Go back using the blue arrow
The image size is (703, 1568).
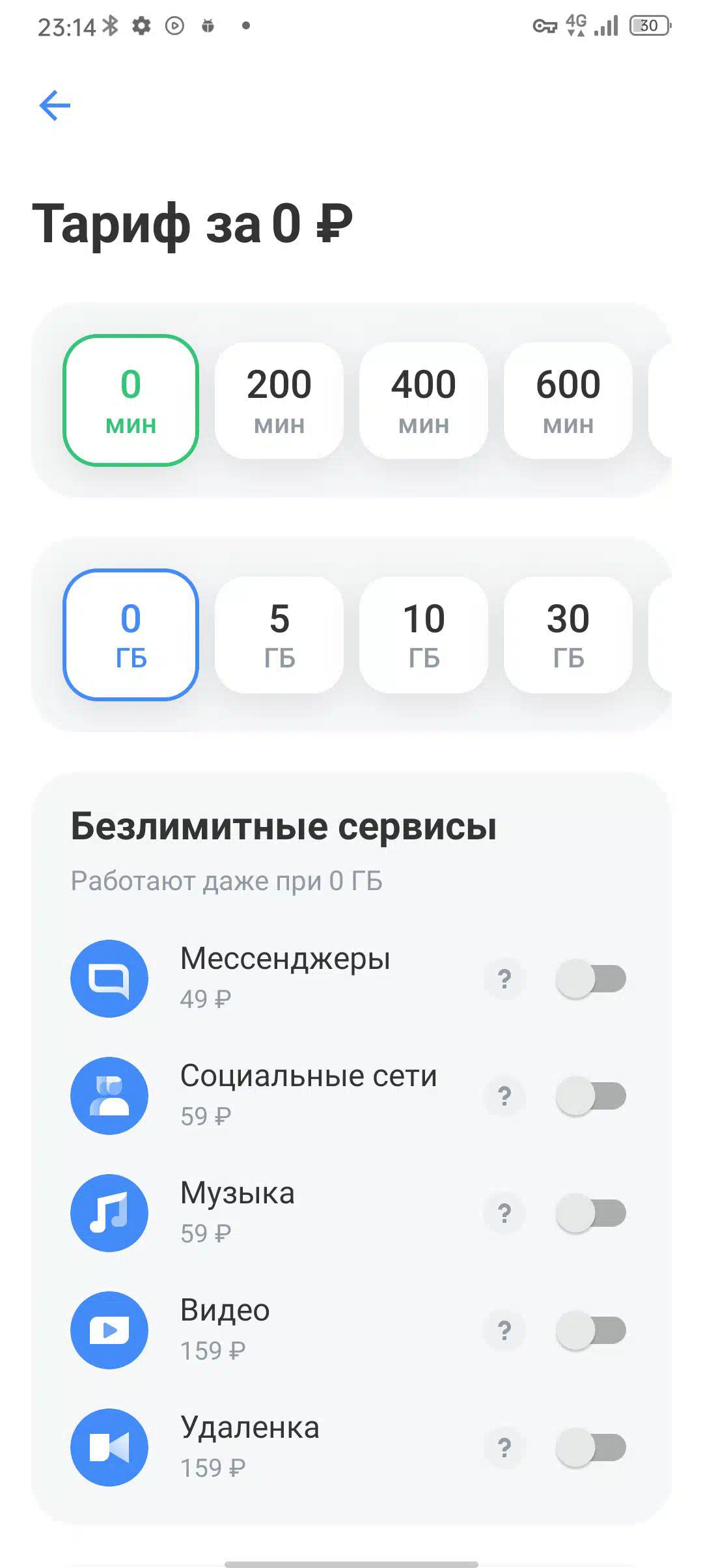[55, 105]
